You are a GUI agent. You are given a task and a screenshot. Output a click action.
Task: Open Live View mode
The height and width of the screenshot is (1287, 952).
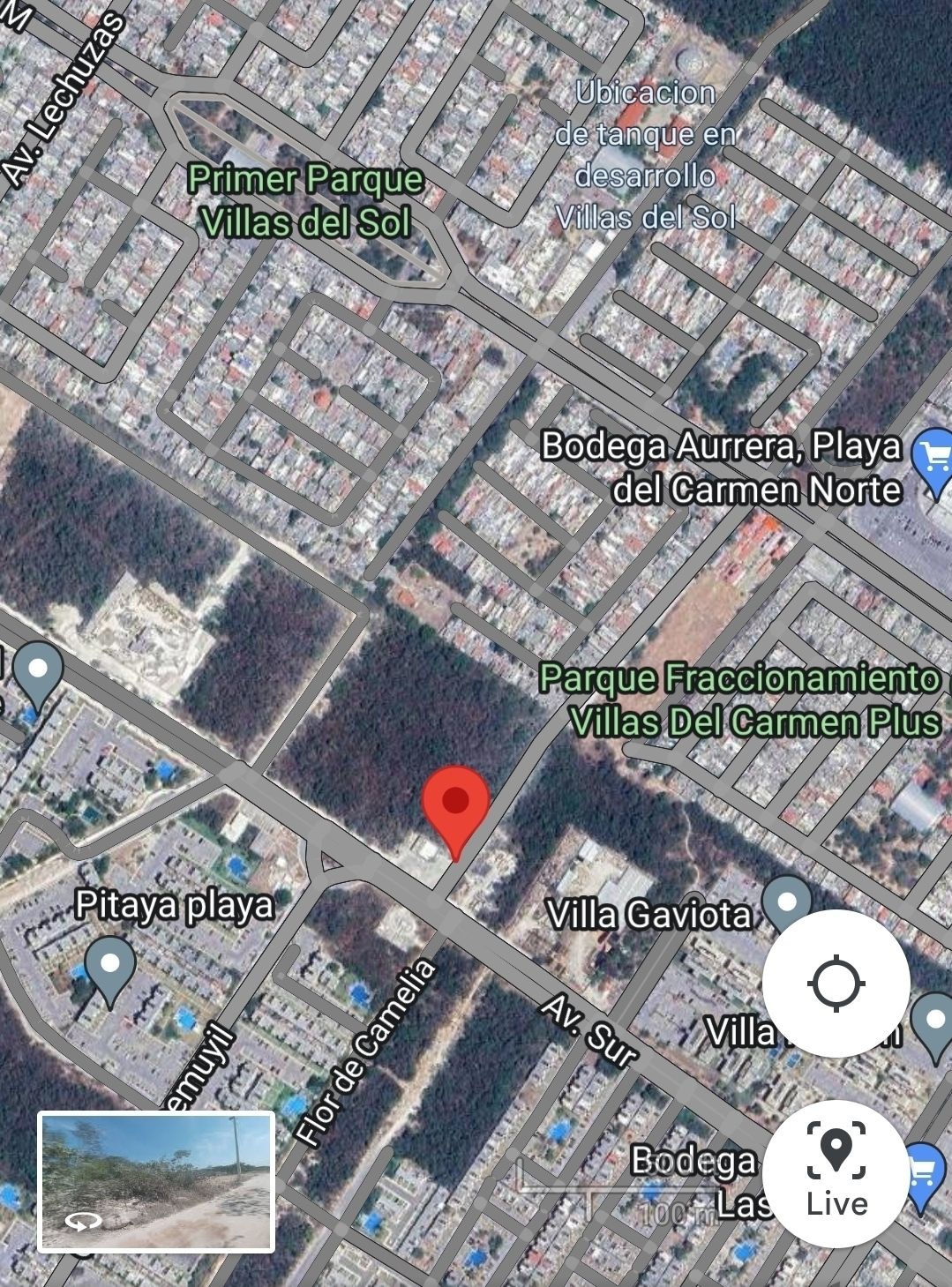[x=836, y=1172]
